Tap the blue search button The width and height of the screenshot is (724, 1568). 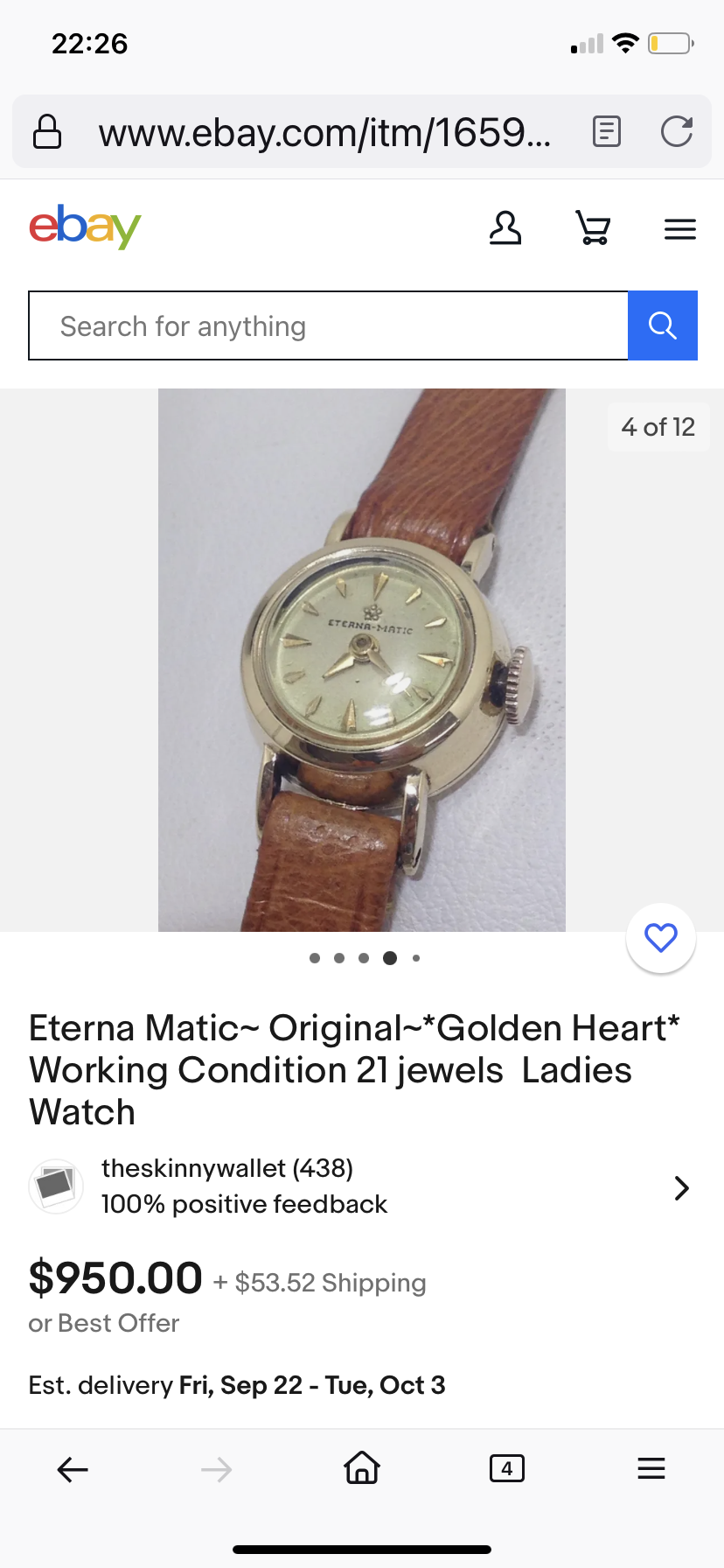point(662,326)
